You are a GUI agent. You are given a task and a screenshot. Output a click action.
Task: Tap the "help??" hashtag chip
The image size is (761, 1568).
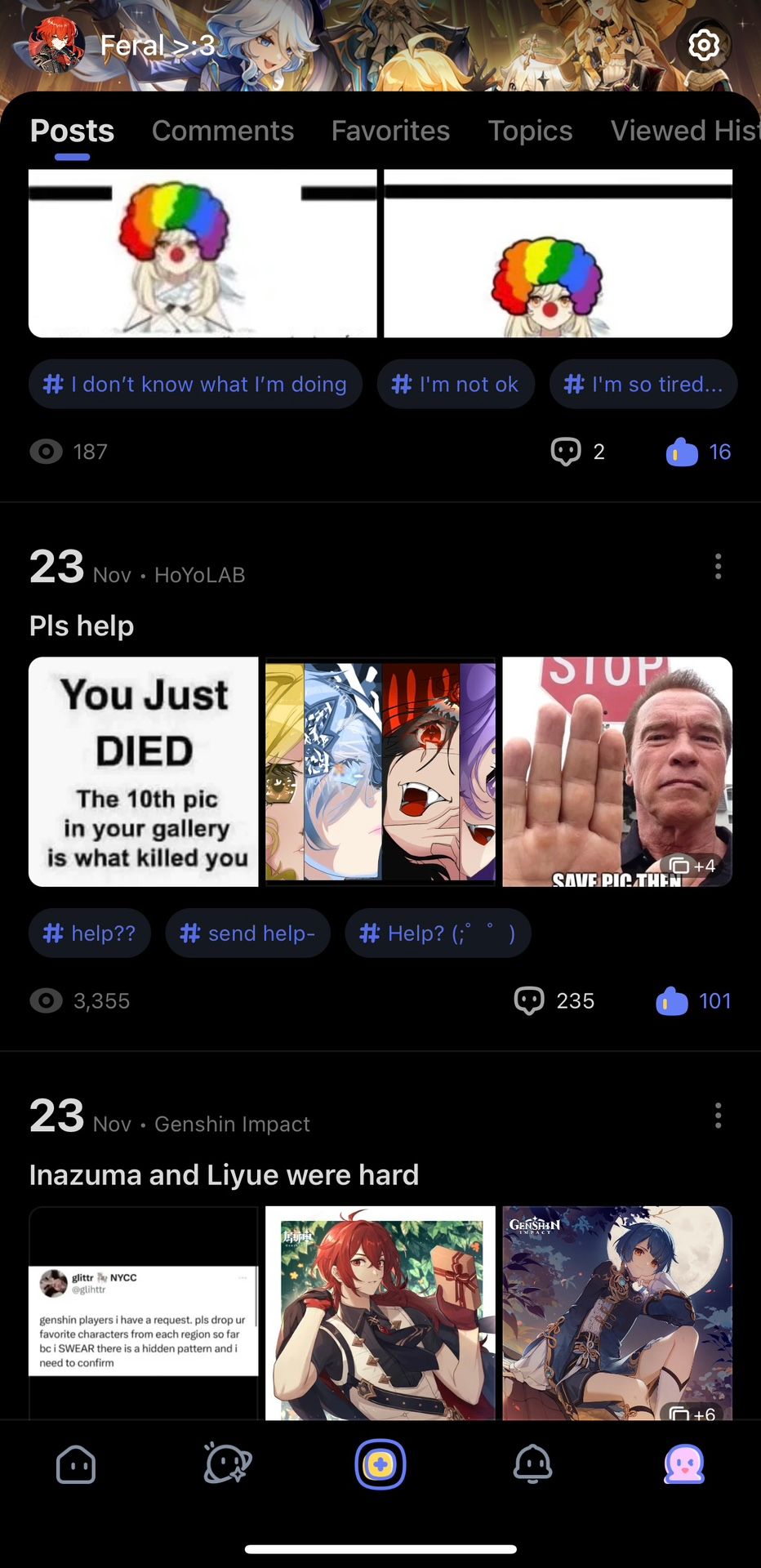tap(90, 933)
